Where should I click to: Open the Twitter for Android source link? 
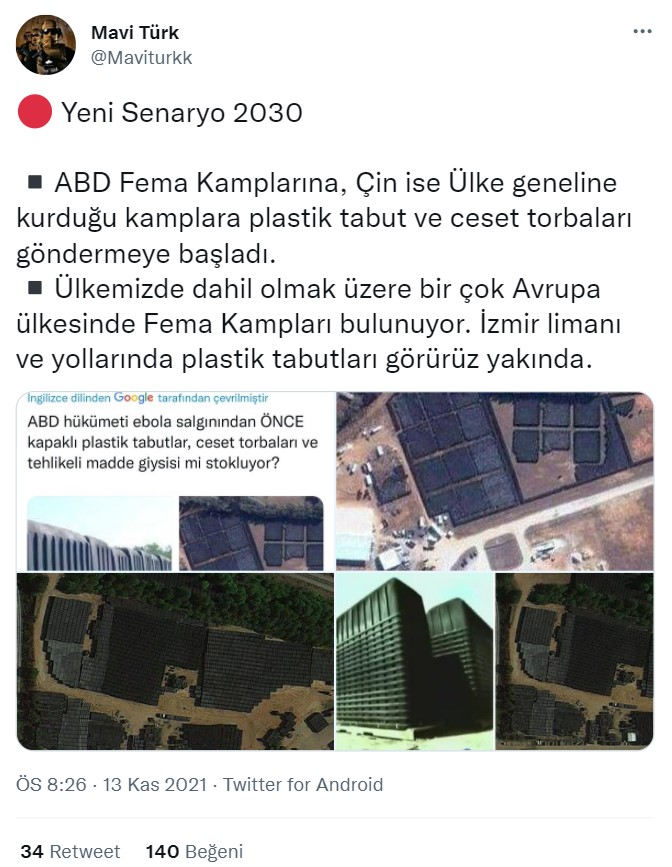coord(303,785)
